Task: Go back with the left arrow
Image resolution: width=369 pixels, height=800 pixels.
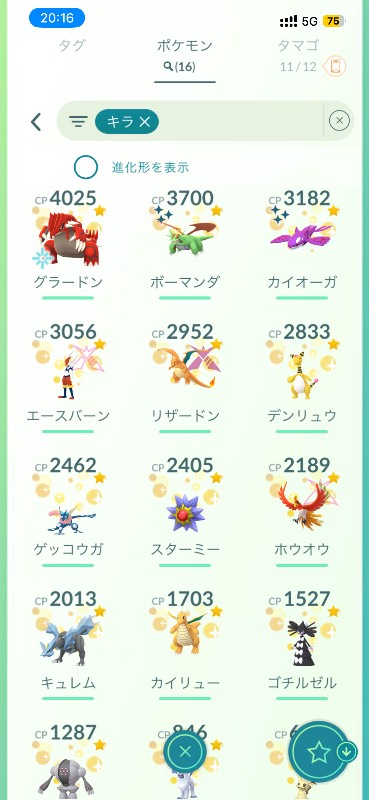Action: pos(36,122)
